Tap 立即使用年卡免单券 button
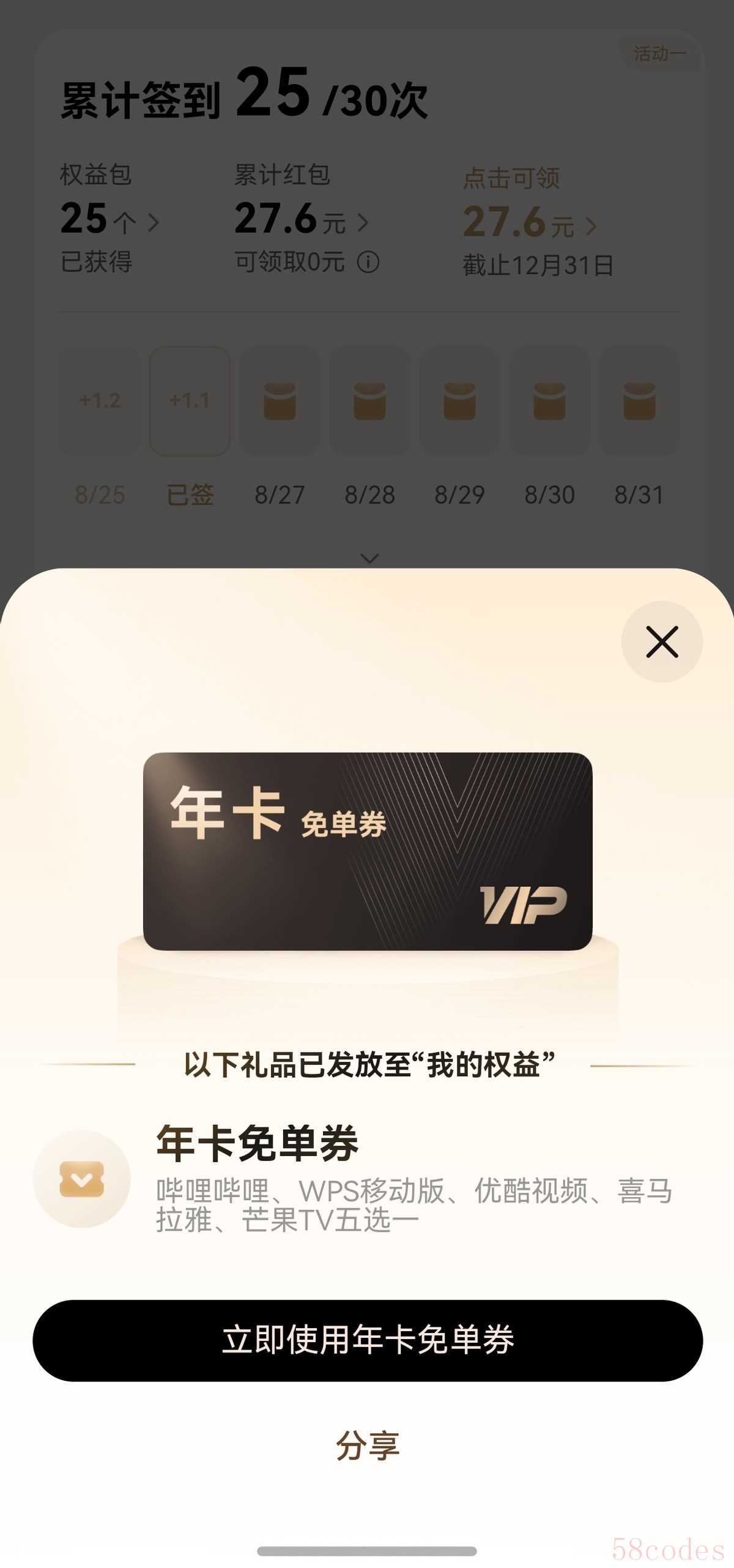Image resolution: width=734 pixels, height=1568 pixels. coord(367,1340)
